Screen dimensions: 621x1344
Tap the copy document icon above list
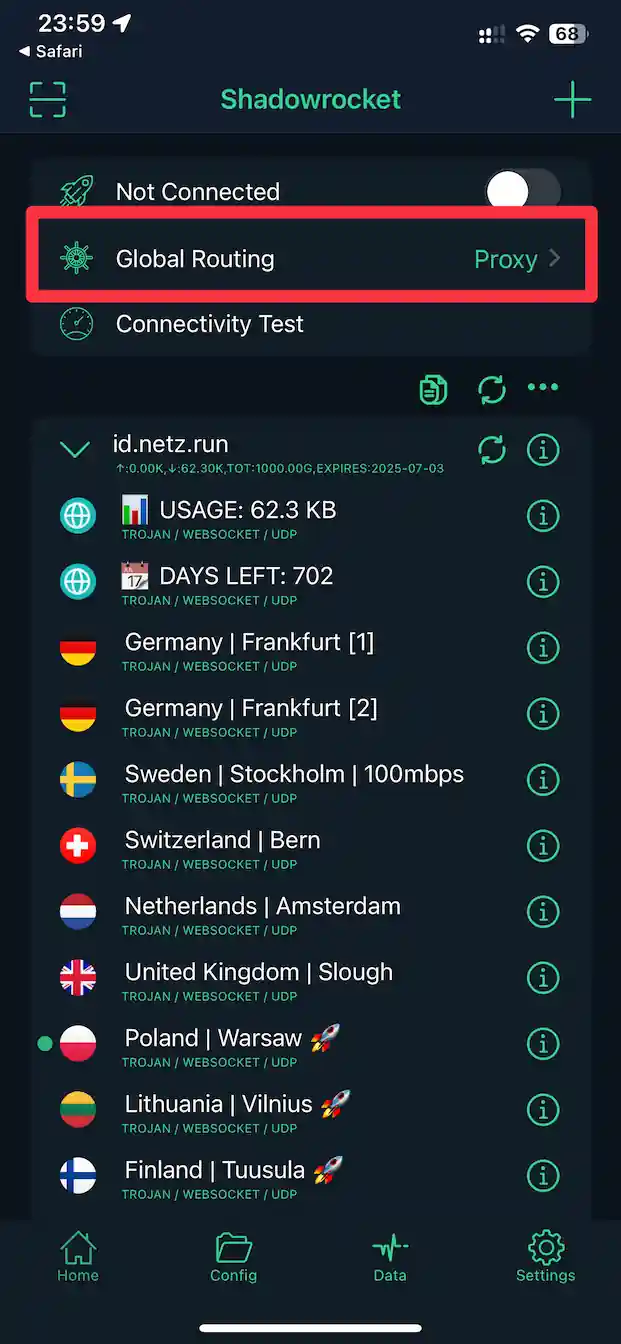(x=433, y=388)
